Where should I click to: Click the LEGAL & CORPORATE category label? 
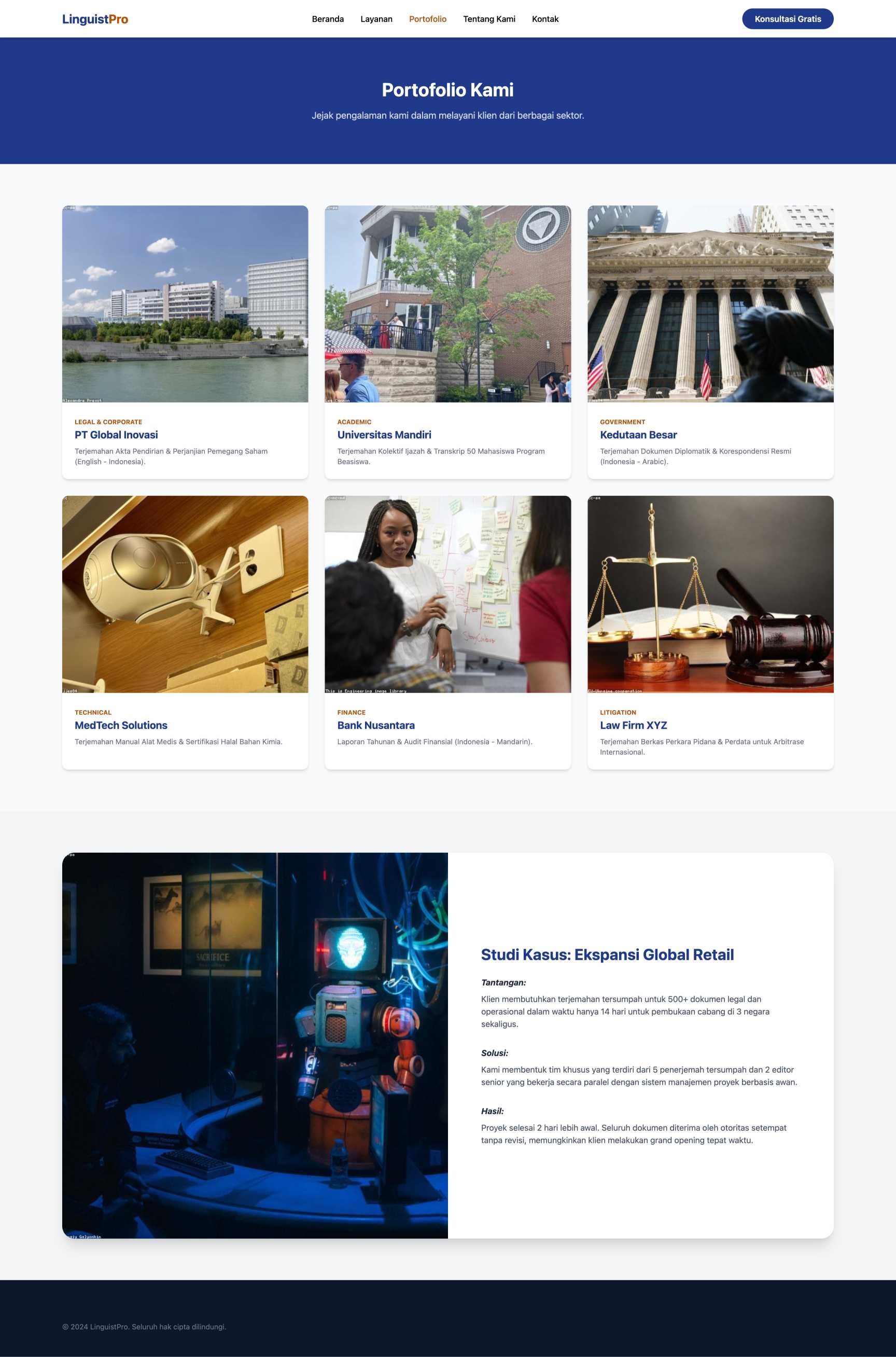(x=108, y=422)
